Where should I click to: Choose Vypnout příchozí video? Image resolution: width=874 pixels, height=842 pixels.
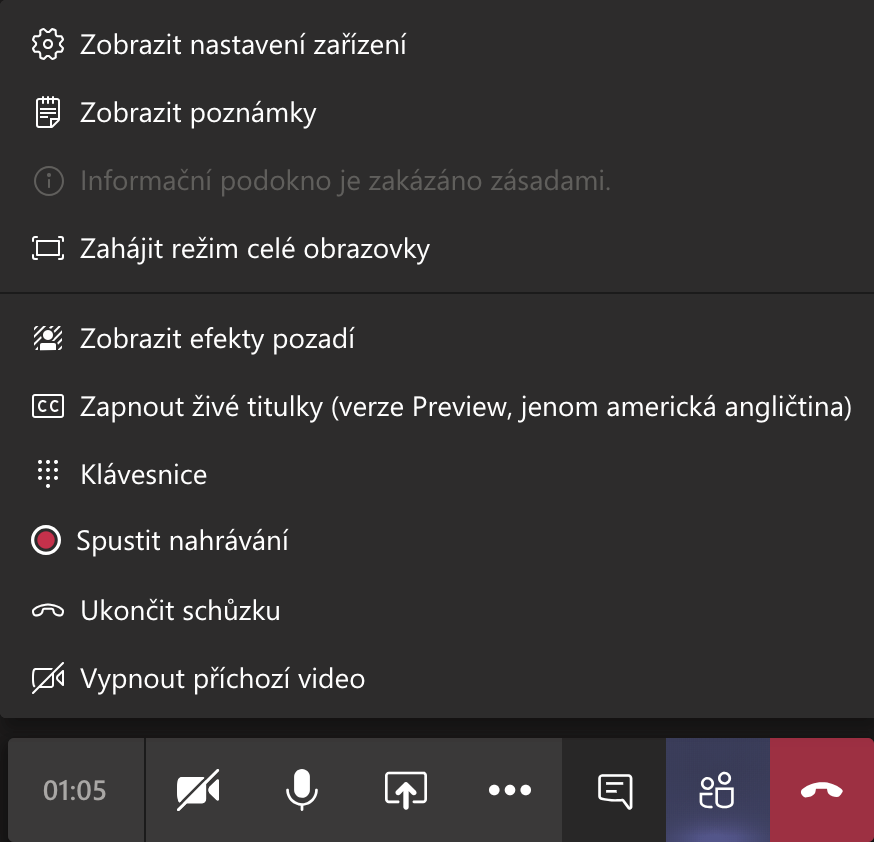(x=222, y=679)
